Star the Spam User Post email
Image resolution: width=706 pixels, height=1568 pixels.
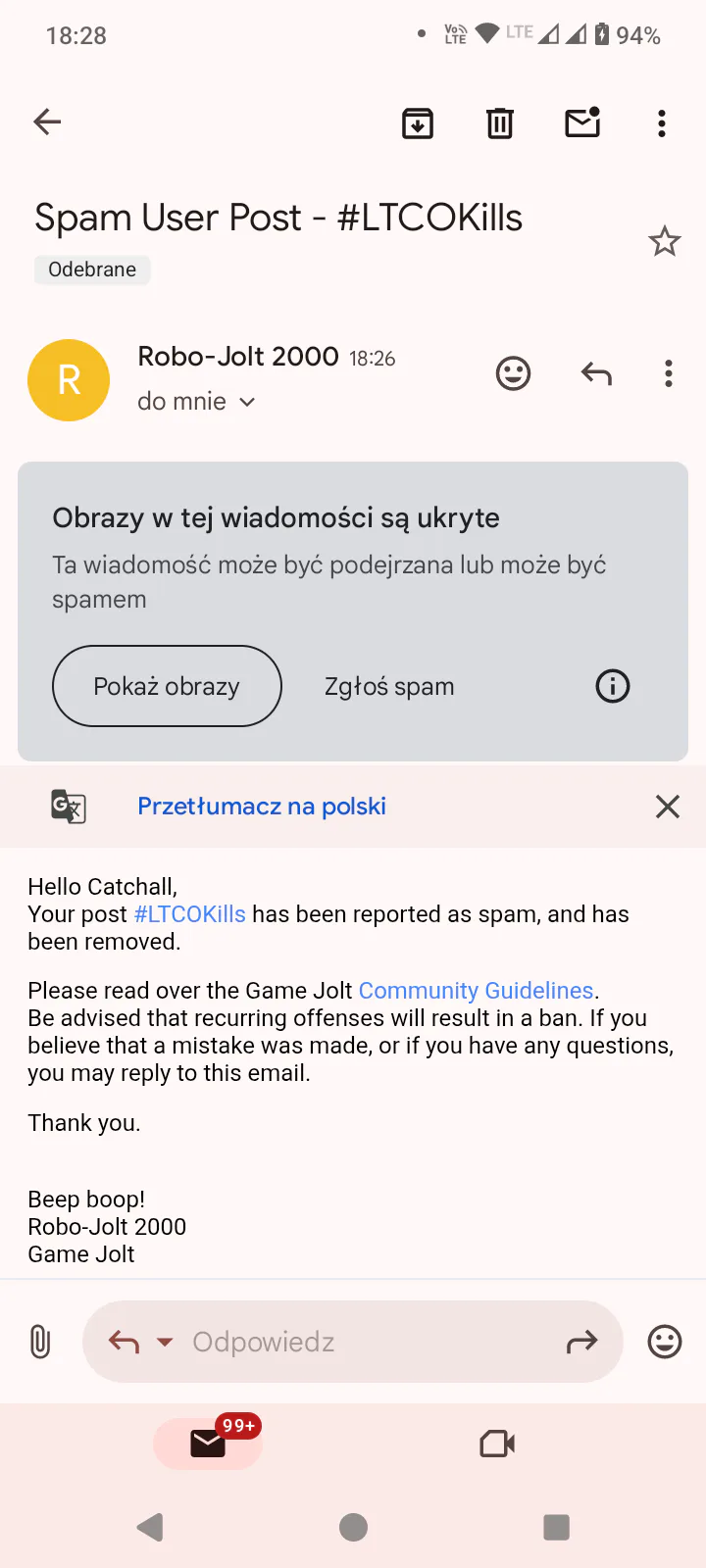click(665, 241)
